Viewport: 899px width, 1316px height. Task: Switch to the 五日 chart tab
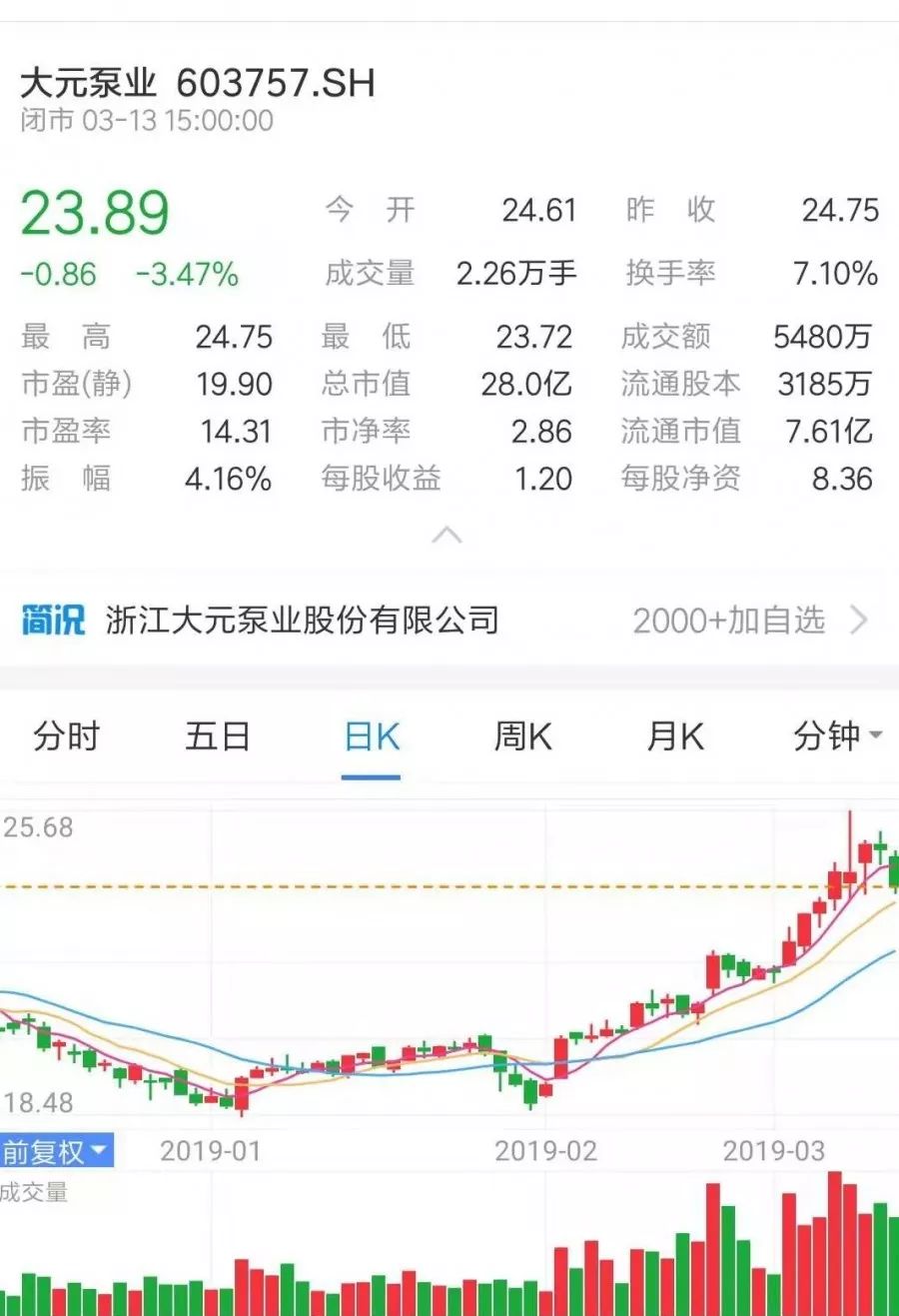217,735
